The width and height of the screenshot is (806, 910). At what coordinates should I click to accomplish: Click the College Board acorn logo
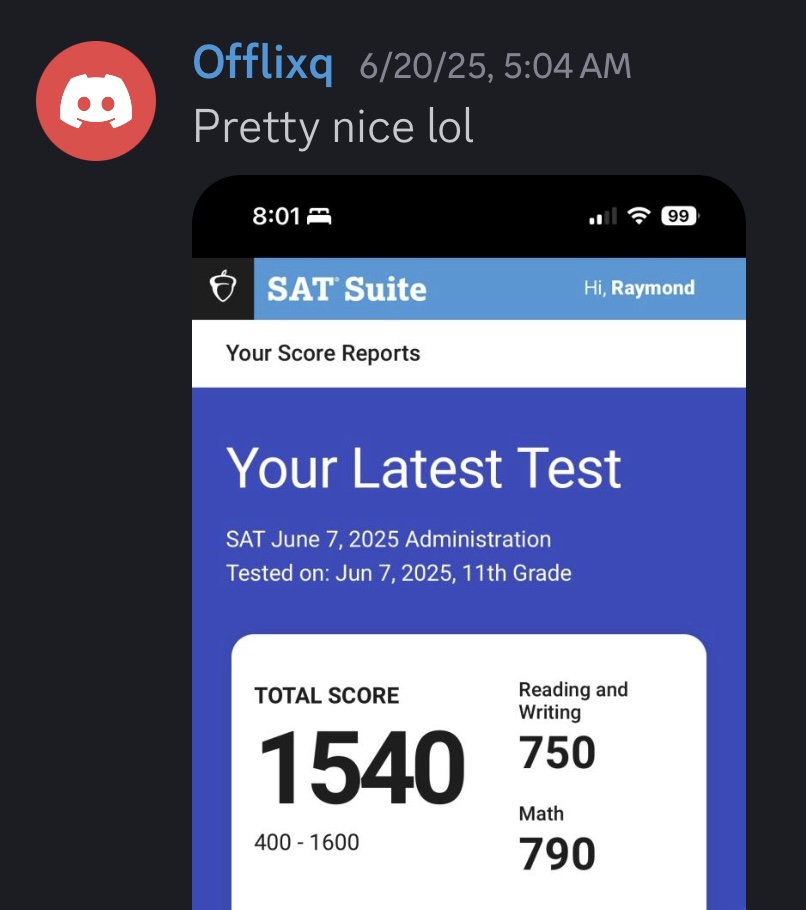tap(222, 288)
